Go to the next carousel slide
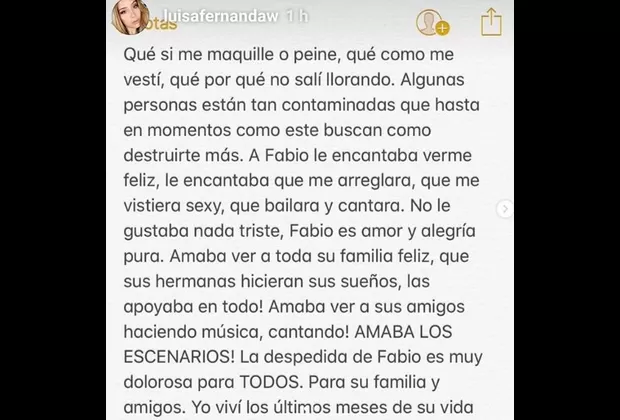 pyautogui.click(x=506, y=210)
